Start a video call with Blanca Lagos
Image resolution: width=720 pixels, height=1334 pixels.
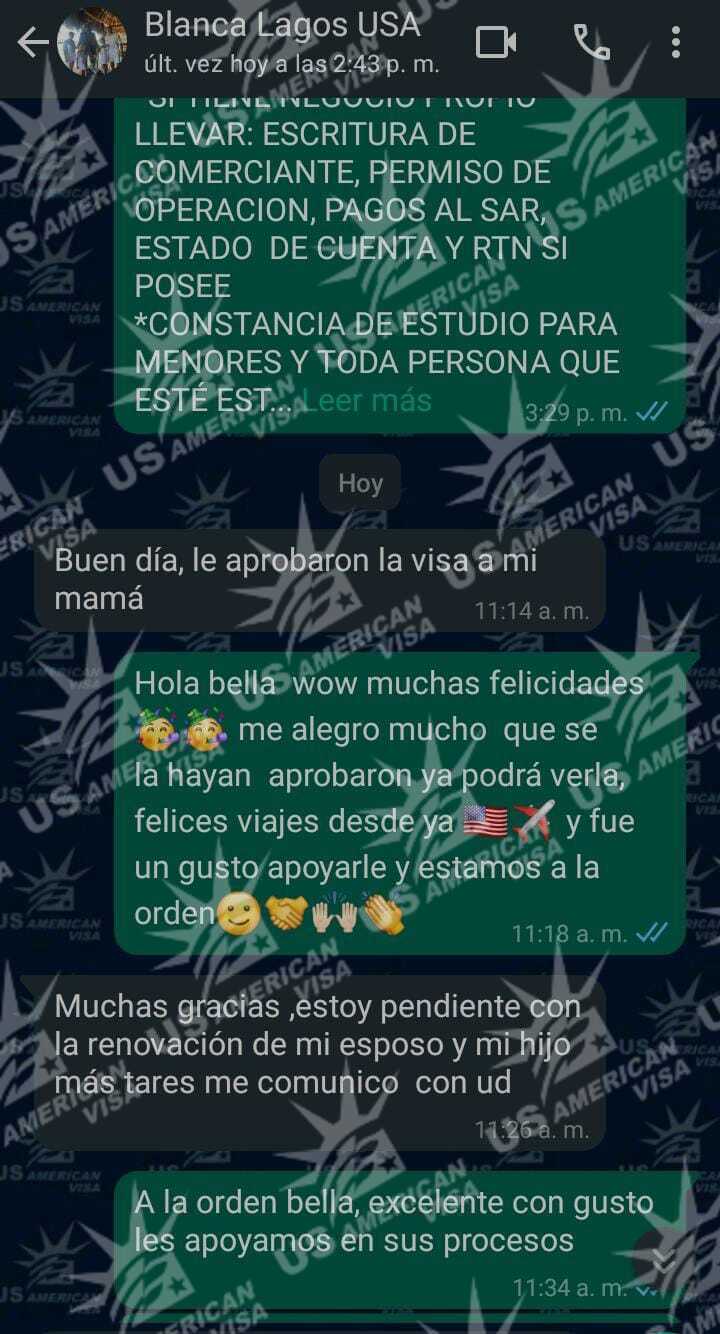pos(495,42)
